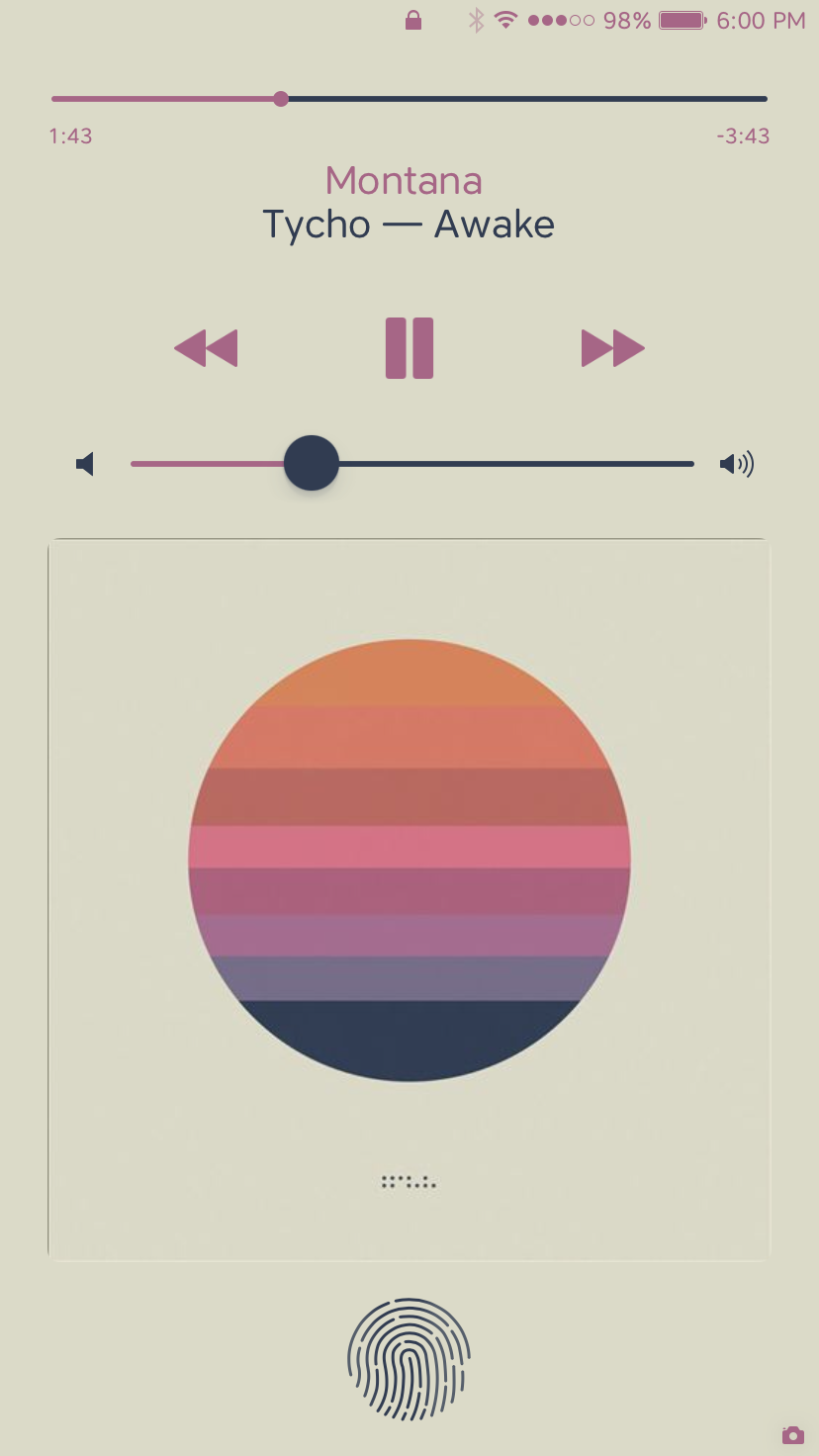Tap the loud speaker icon for max volume

coord(737,464)
